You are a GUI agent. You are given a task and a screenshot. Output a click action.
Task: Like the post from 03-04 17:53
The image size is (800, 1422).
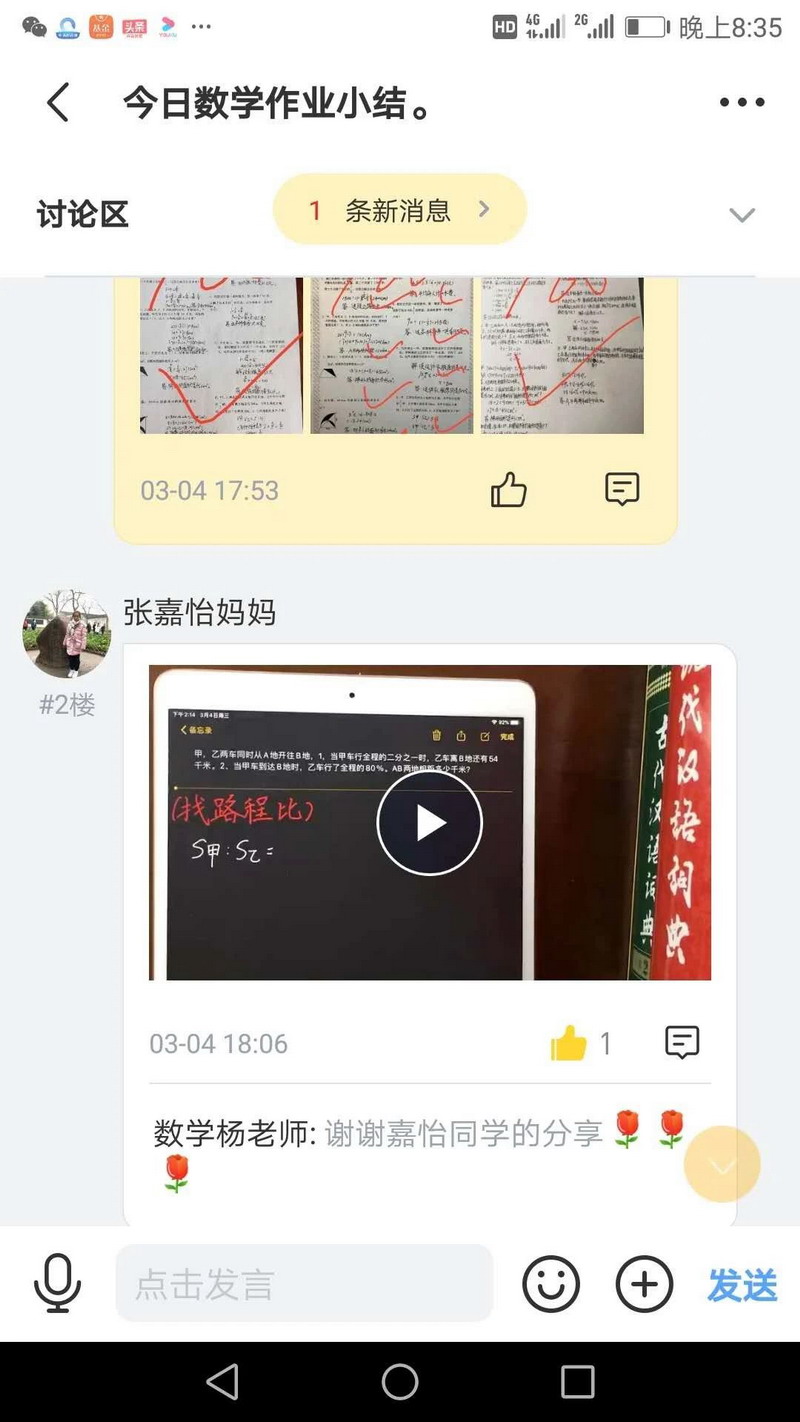click(508, 490)
